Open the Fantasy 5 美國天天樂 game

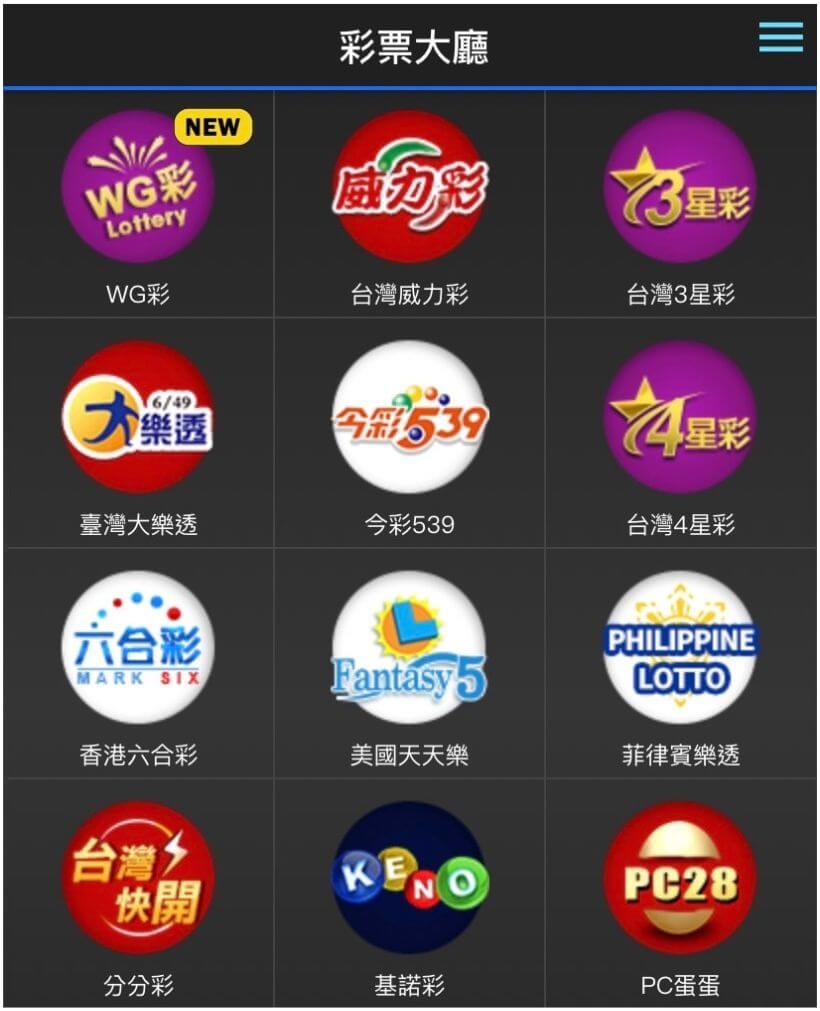click(410, 650)
